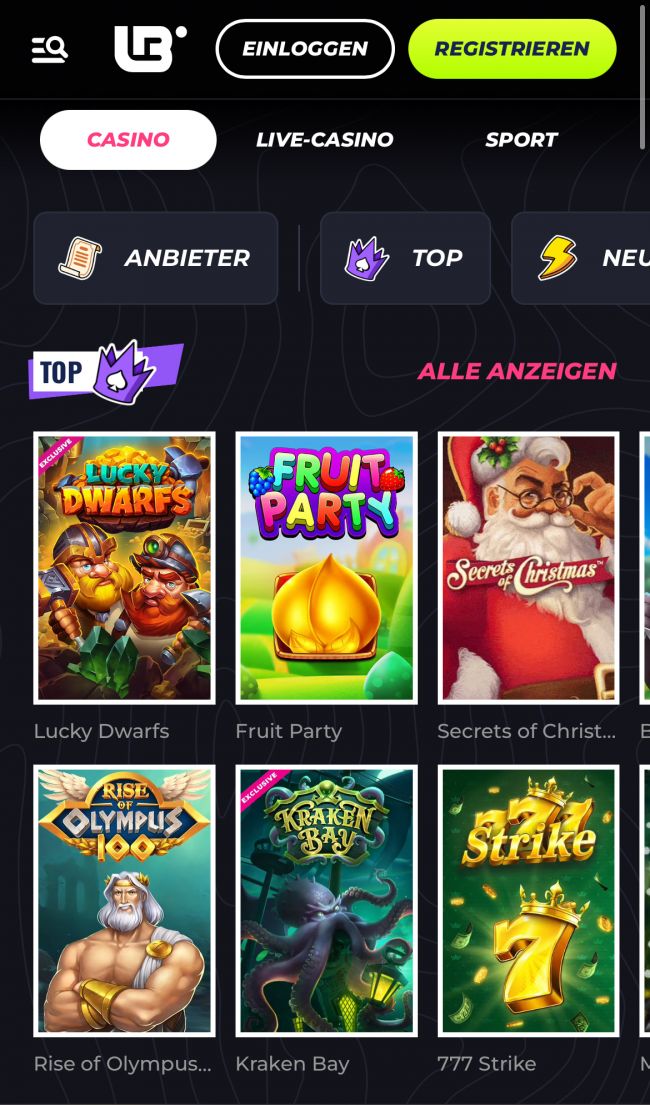This screenshot has height=1105, width=650.
Task: Open Secrets of Christmas game
Action: coord(528,568)
